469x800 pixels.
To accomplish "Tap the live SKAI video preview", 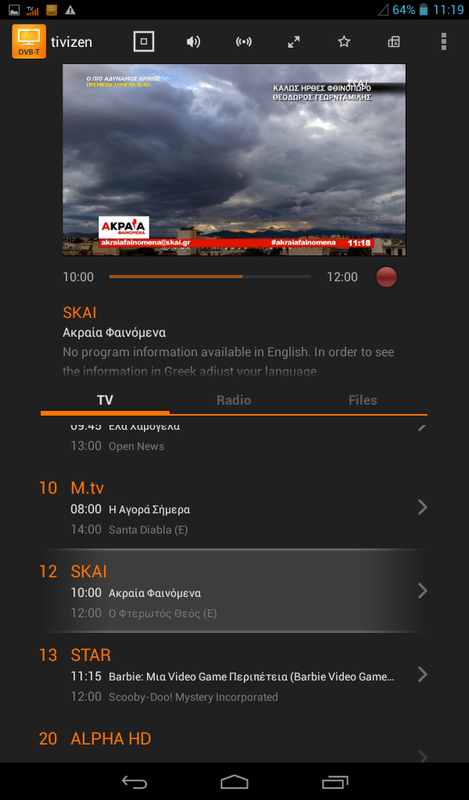I will 234,160.
